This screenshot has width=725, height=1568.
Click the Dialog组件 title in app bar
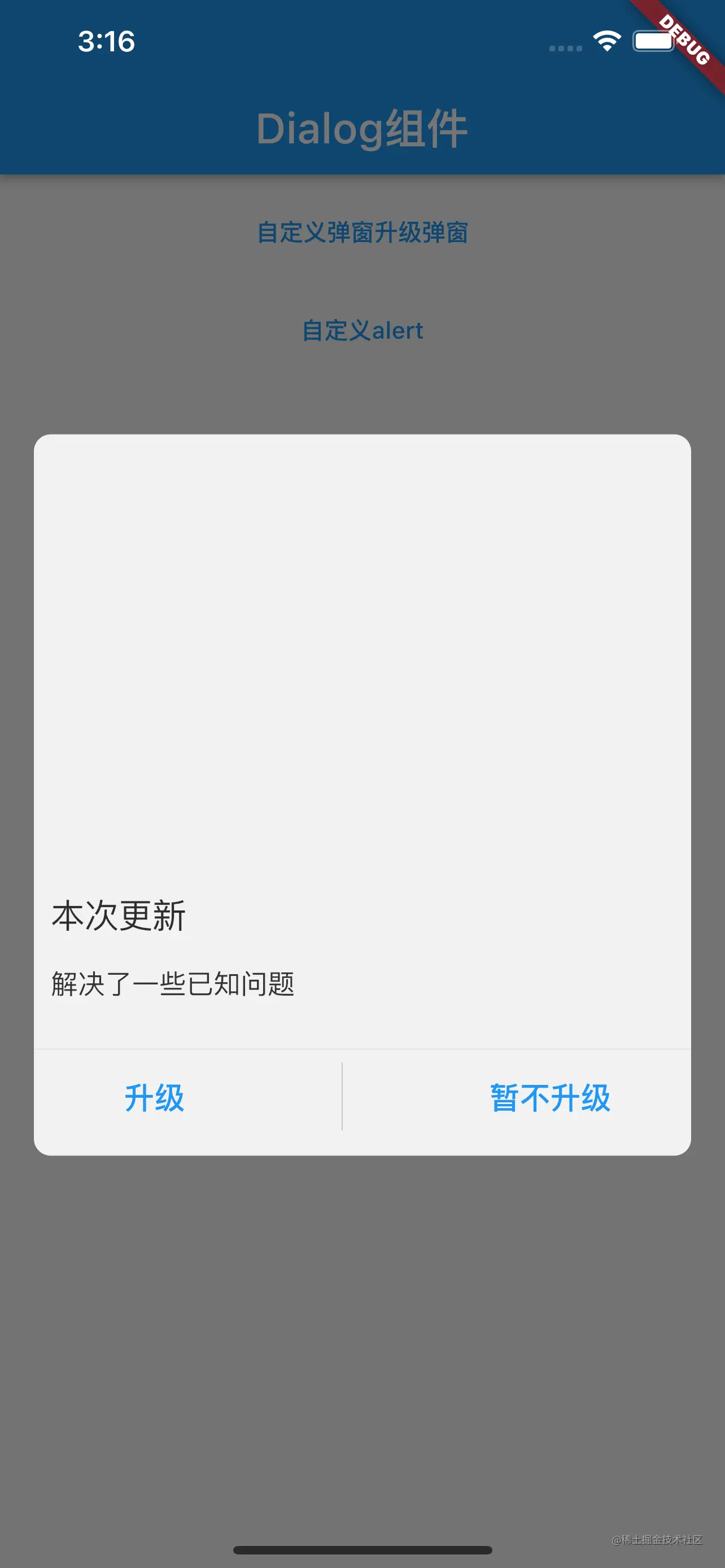[x=362, y=128]
